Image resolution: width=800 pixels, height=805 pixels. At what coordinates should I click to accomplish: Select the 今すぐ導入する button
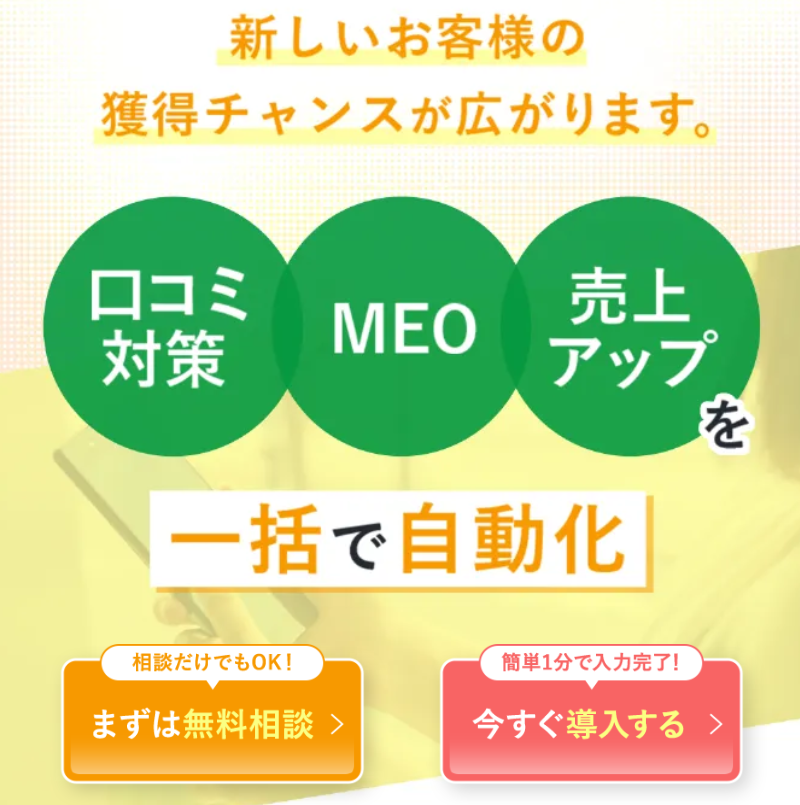(592, 724)
